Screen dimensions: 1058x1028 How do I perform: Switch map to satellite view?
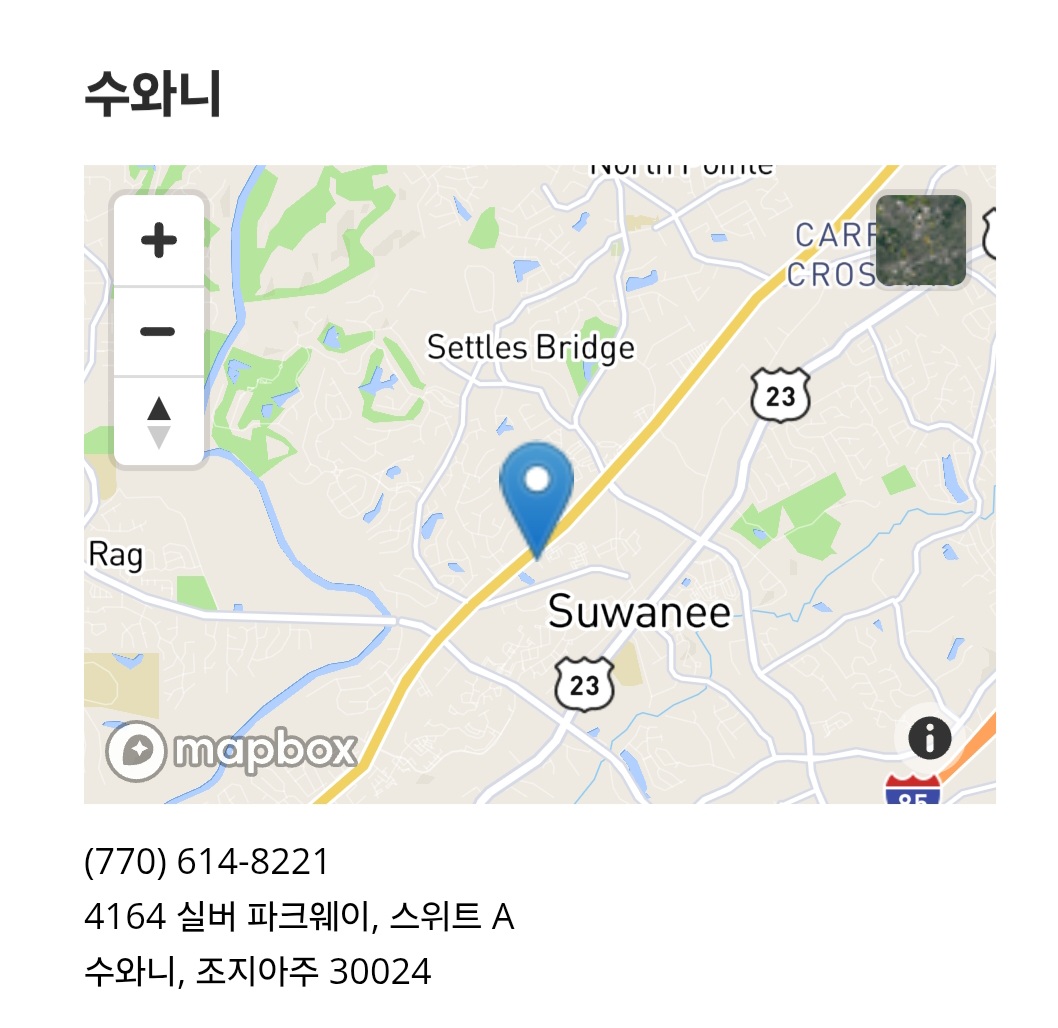coord(920,240)
